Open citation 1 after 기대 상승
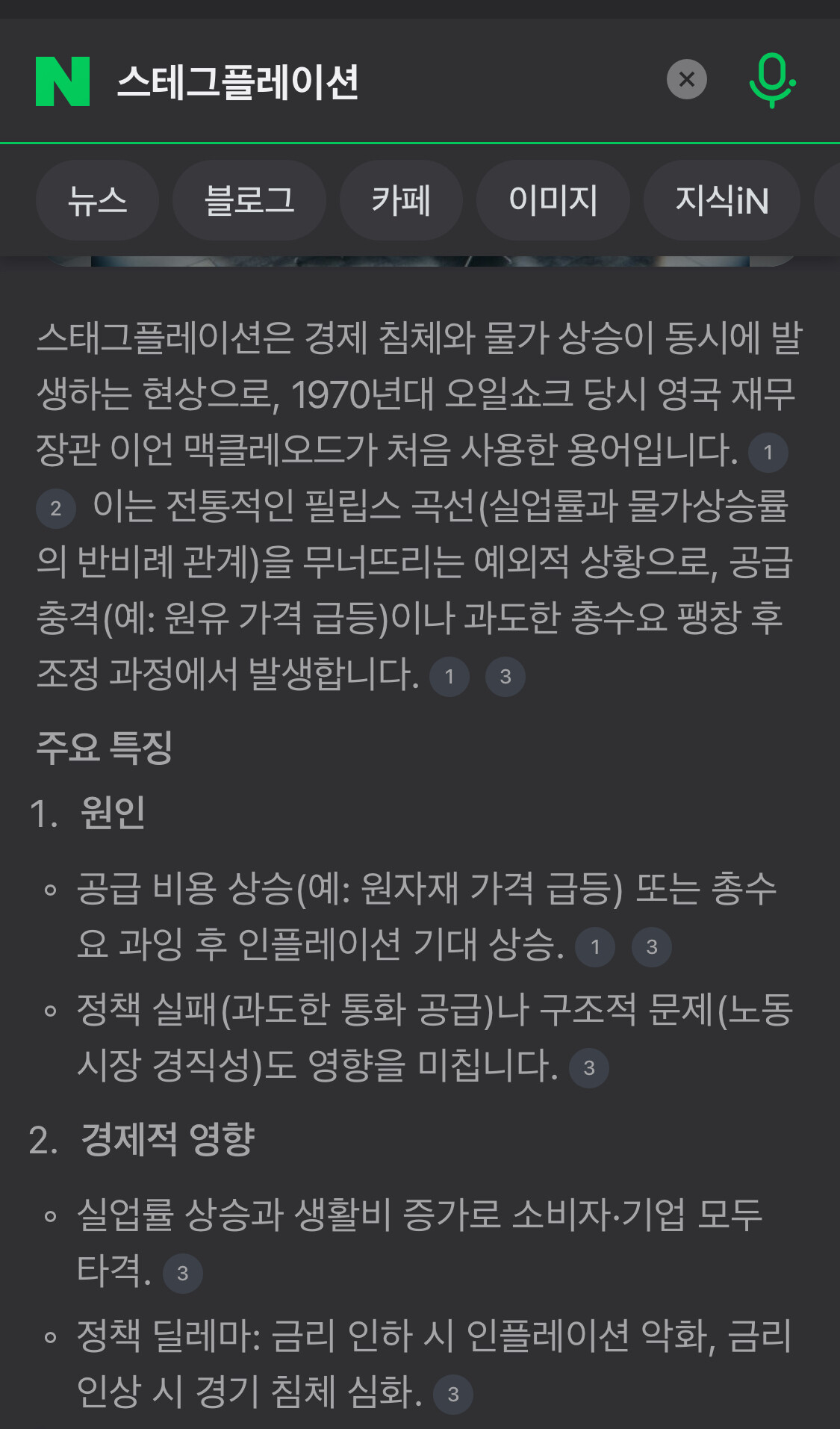 tap(595, 946)
